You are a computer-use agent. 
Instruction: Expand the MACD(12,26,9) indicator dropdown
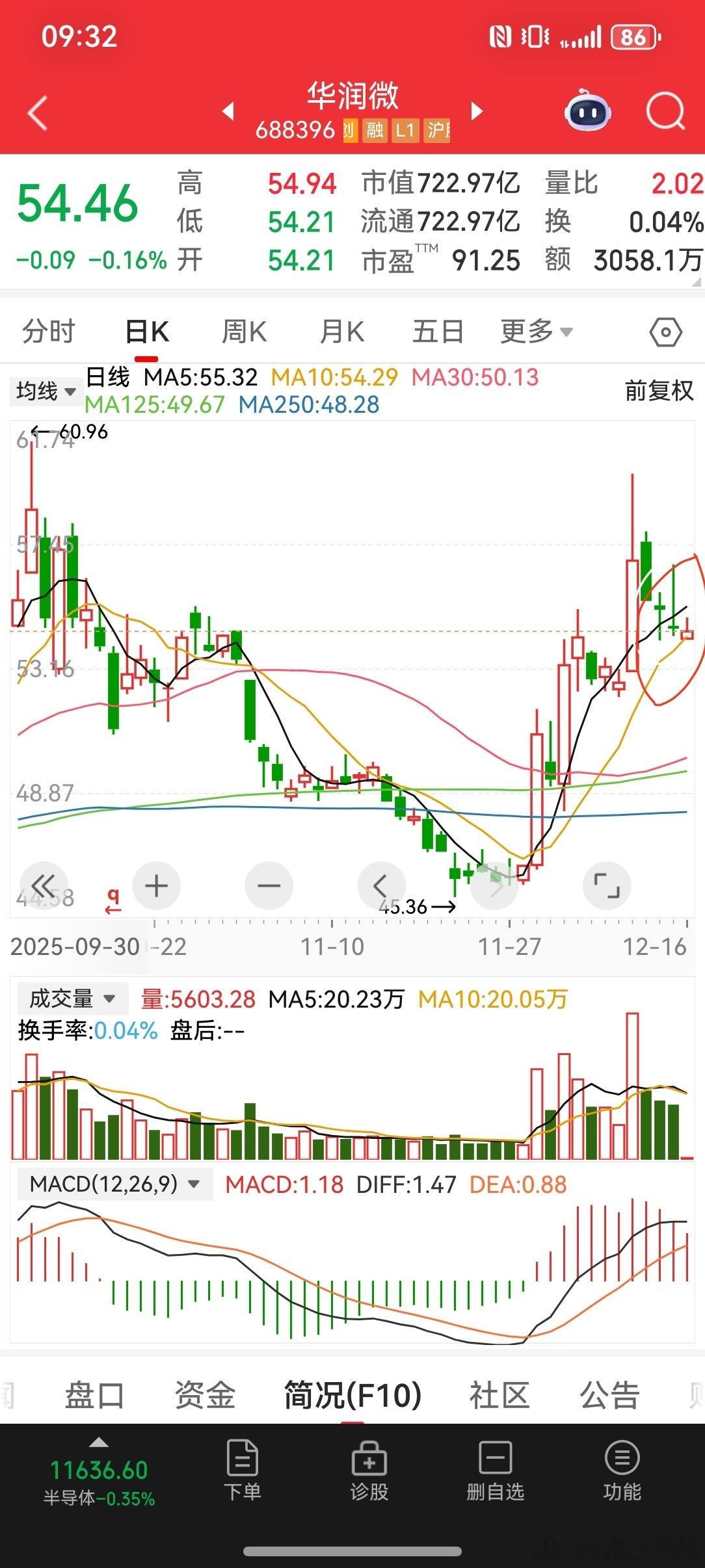pos(114,1184)
